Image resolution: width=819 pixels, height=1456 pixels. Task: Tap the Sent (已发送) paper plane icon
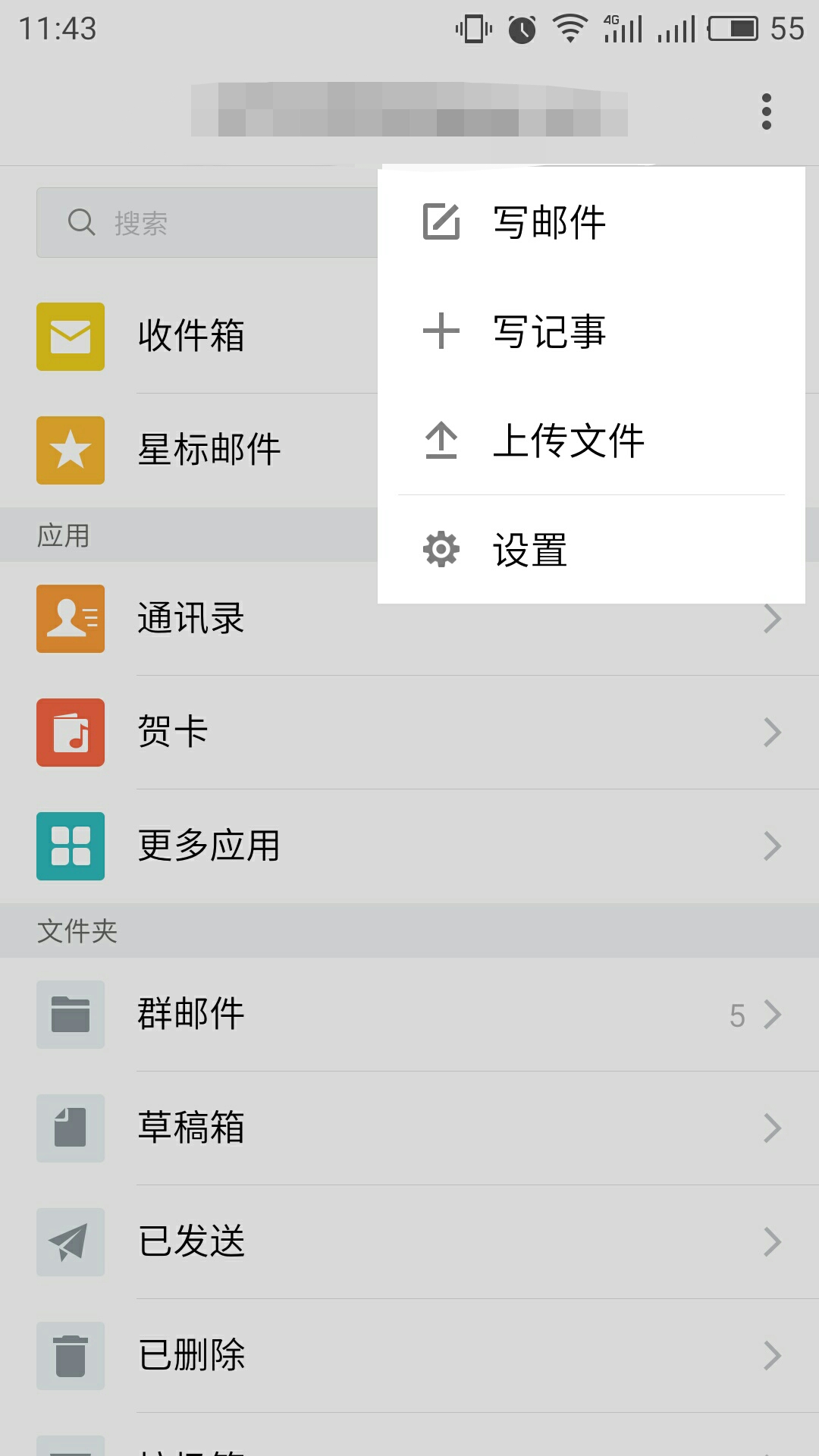(70, 1242)
